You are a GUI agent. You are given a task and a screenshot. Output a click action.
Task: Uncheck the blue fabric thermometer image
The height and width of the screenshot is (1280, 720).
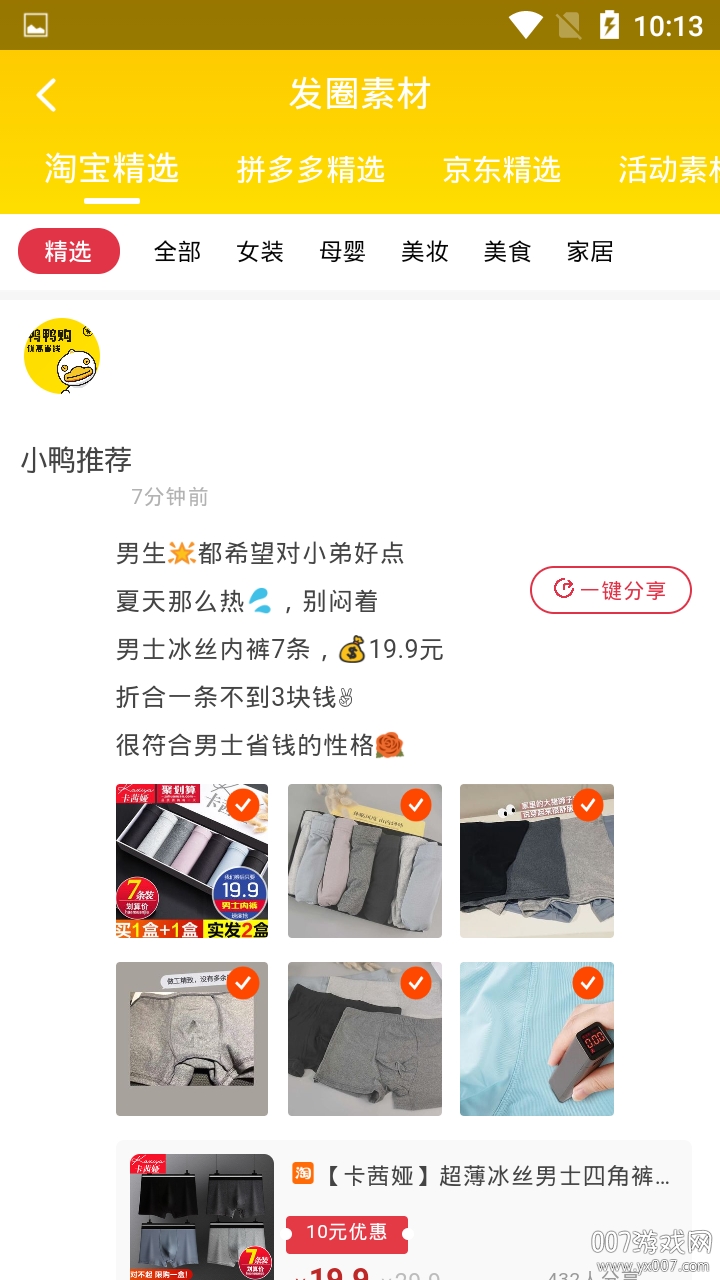587,983
